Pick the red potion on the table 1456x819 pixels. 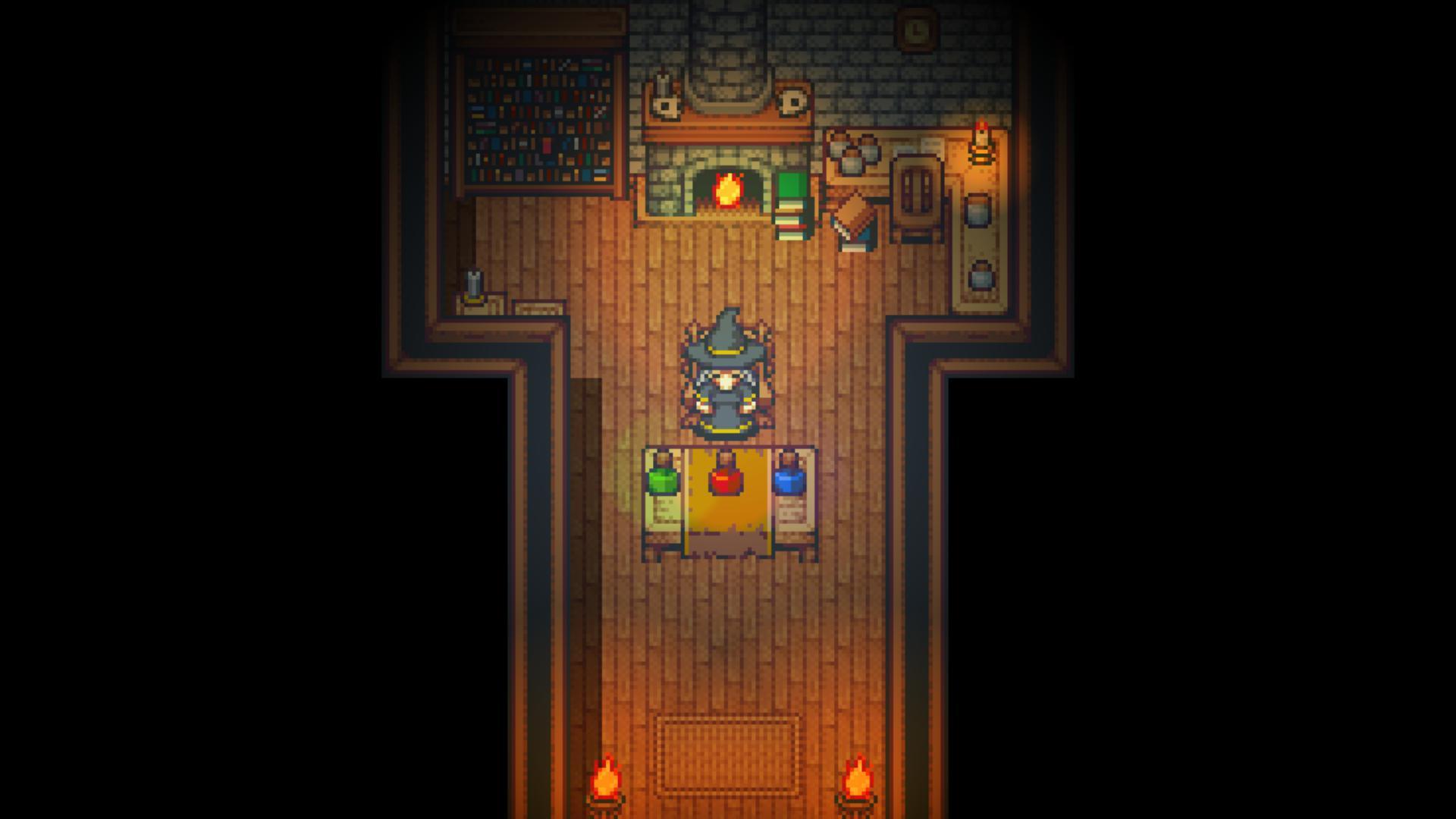pos(726,477)
